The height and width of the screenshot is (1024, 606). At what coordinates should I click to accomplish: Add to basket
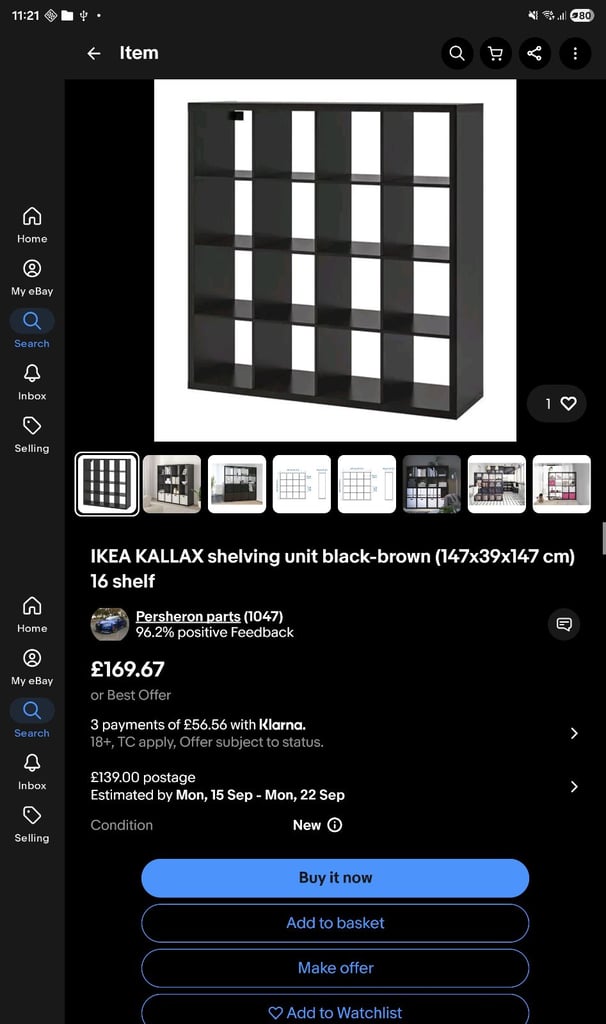point(335,923)
